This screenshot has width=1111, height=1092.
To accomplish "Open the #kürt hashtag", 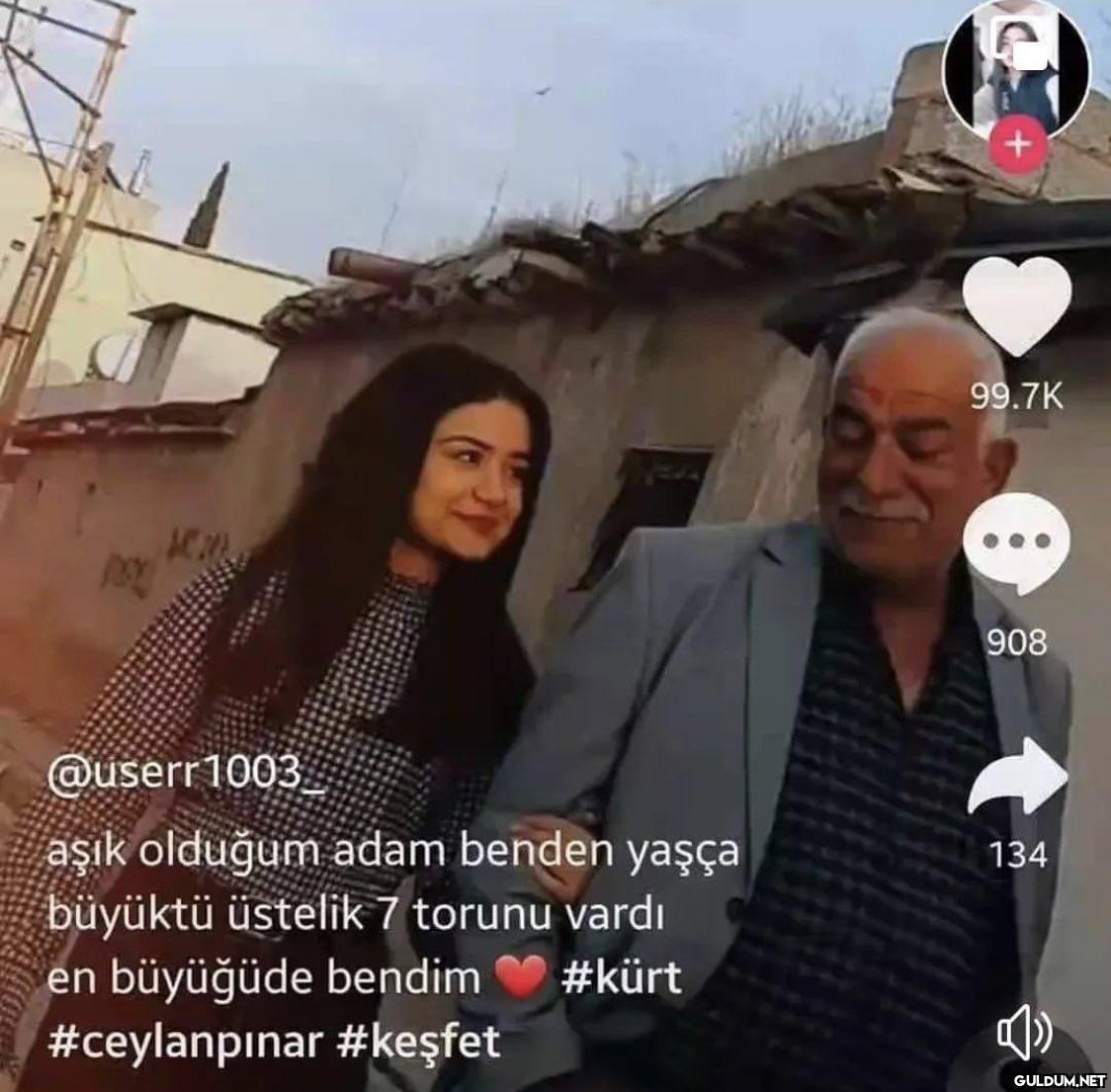I will click(621, 978).
